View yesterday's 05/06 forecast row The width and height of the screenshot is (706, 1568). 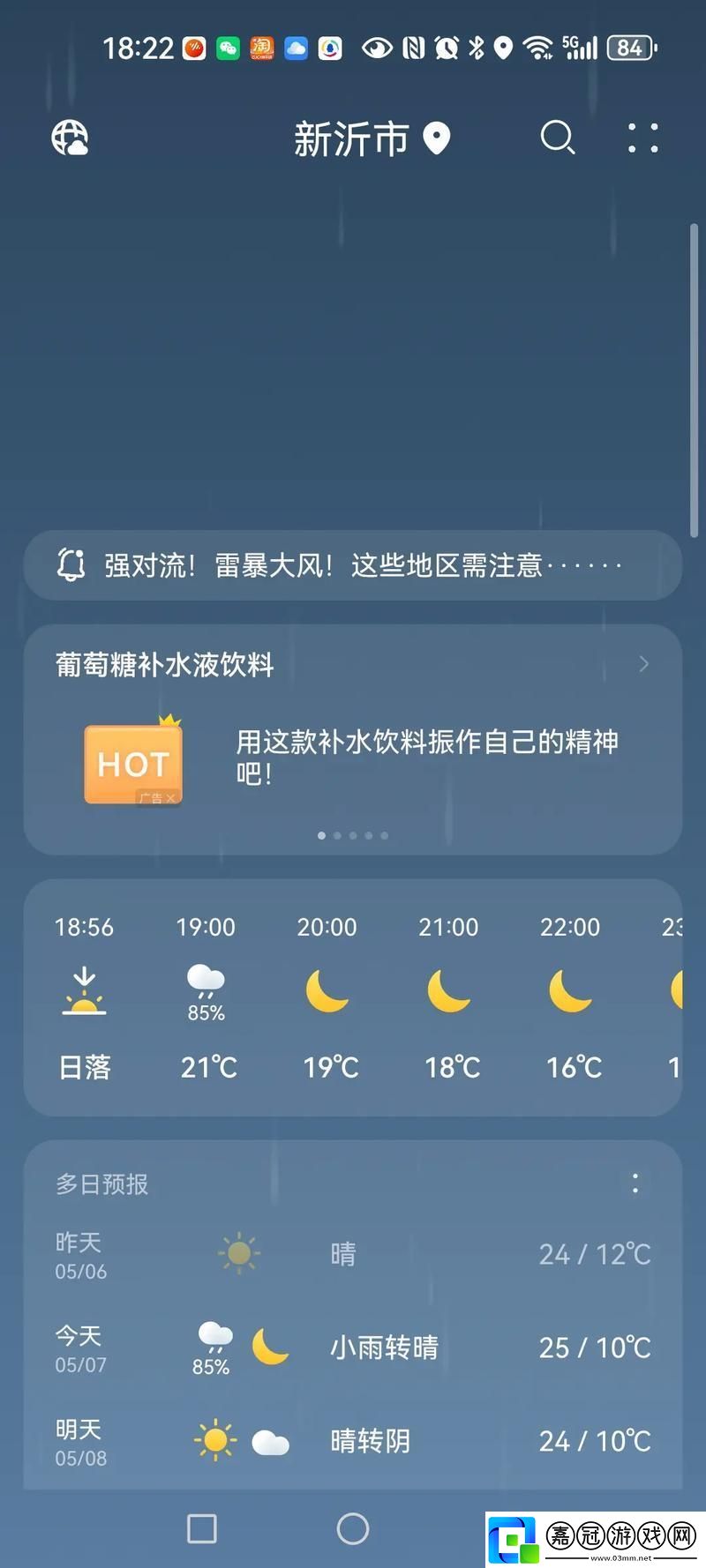[353, 1254]
